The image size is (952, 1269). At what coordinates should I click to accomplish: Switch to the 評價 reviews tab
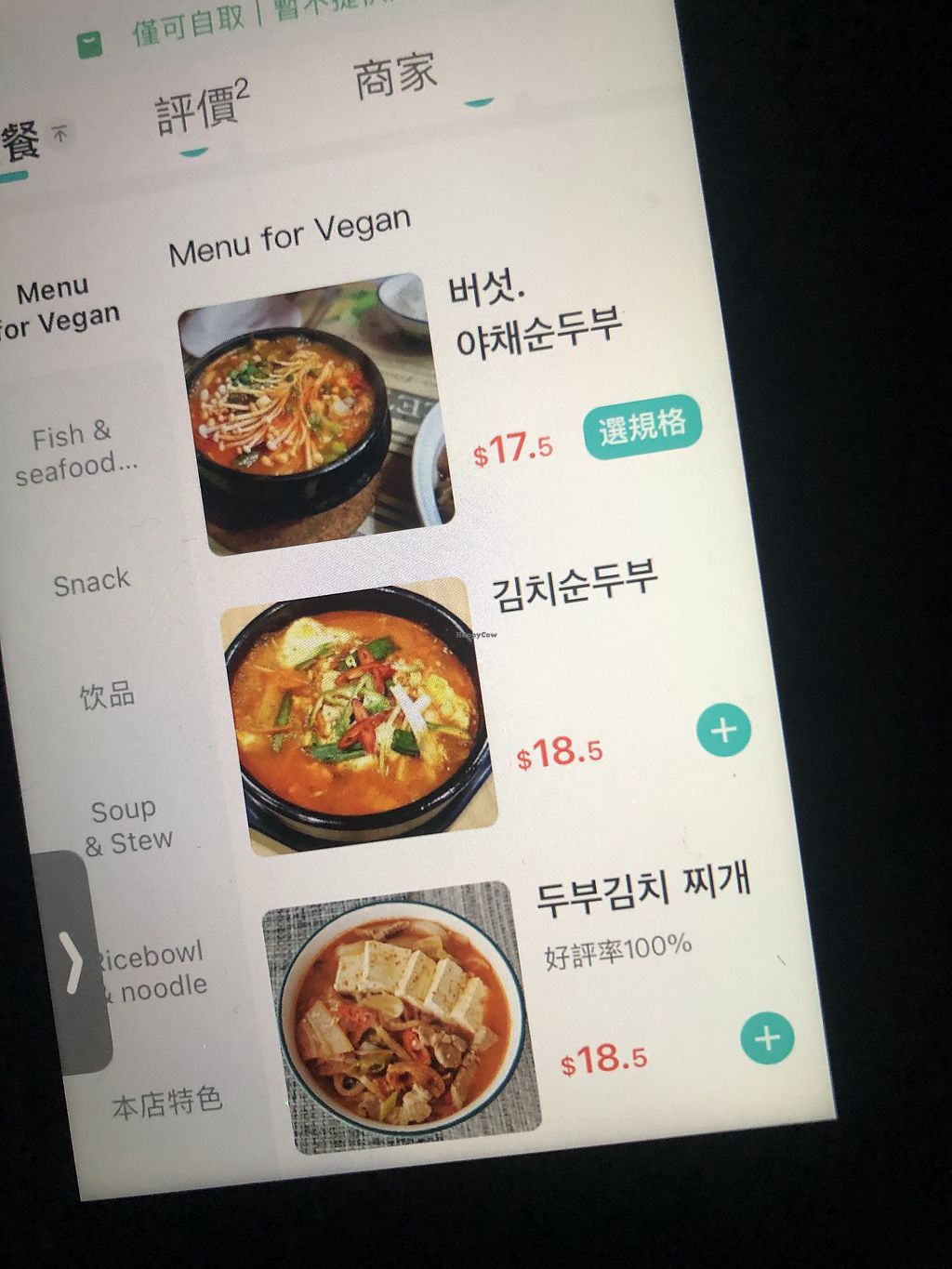[202, 109]
